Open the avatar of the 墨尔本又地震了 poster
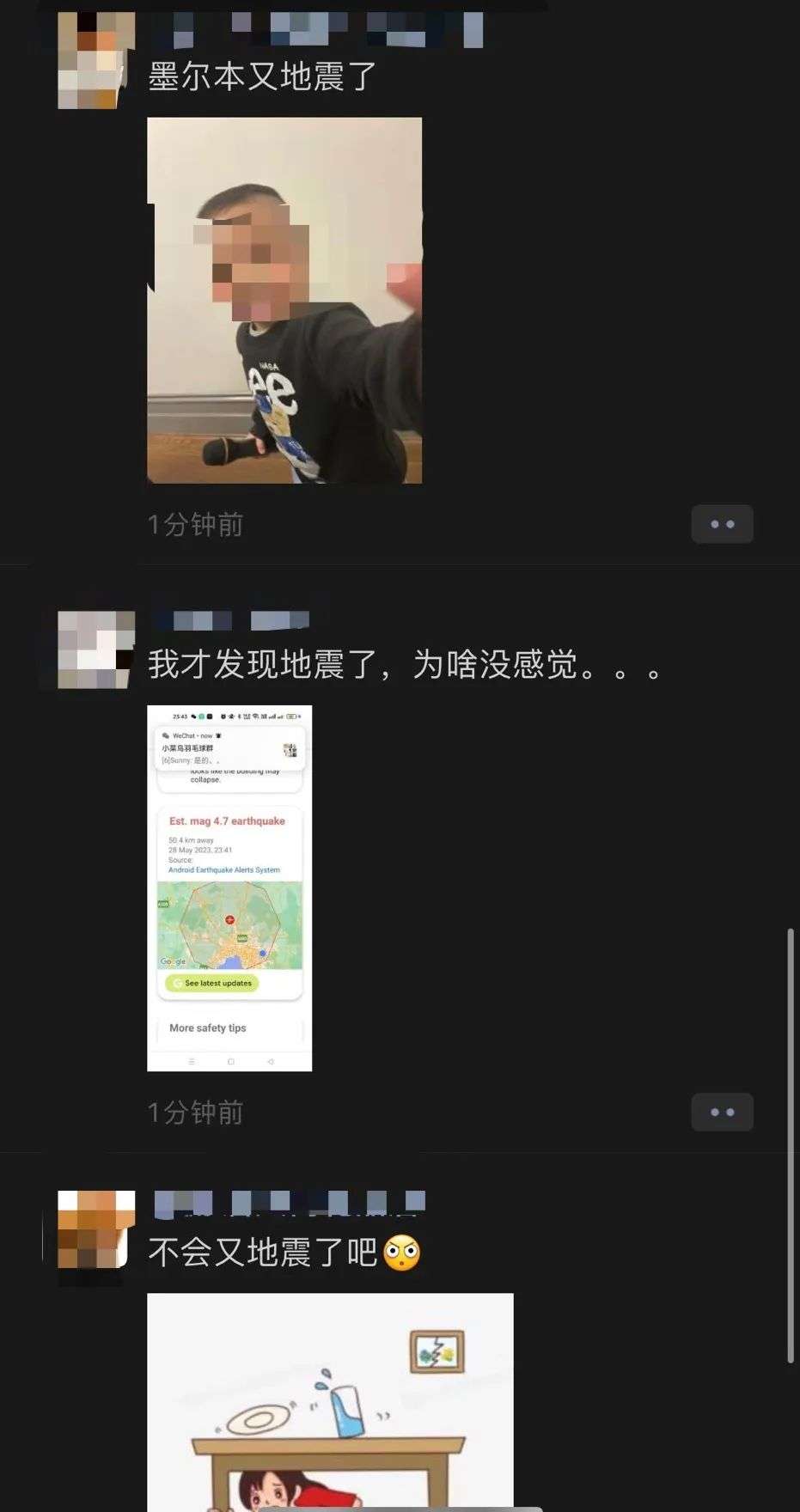 click(96, 60)
